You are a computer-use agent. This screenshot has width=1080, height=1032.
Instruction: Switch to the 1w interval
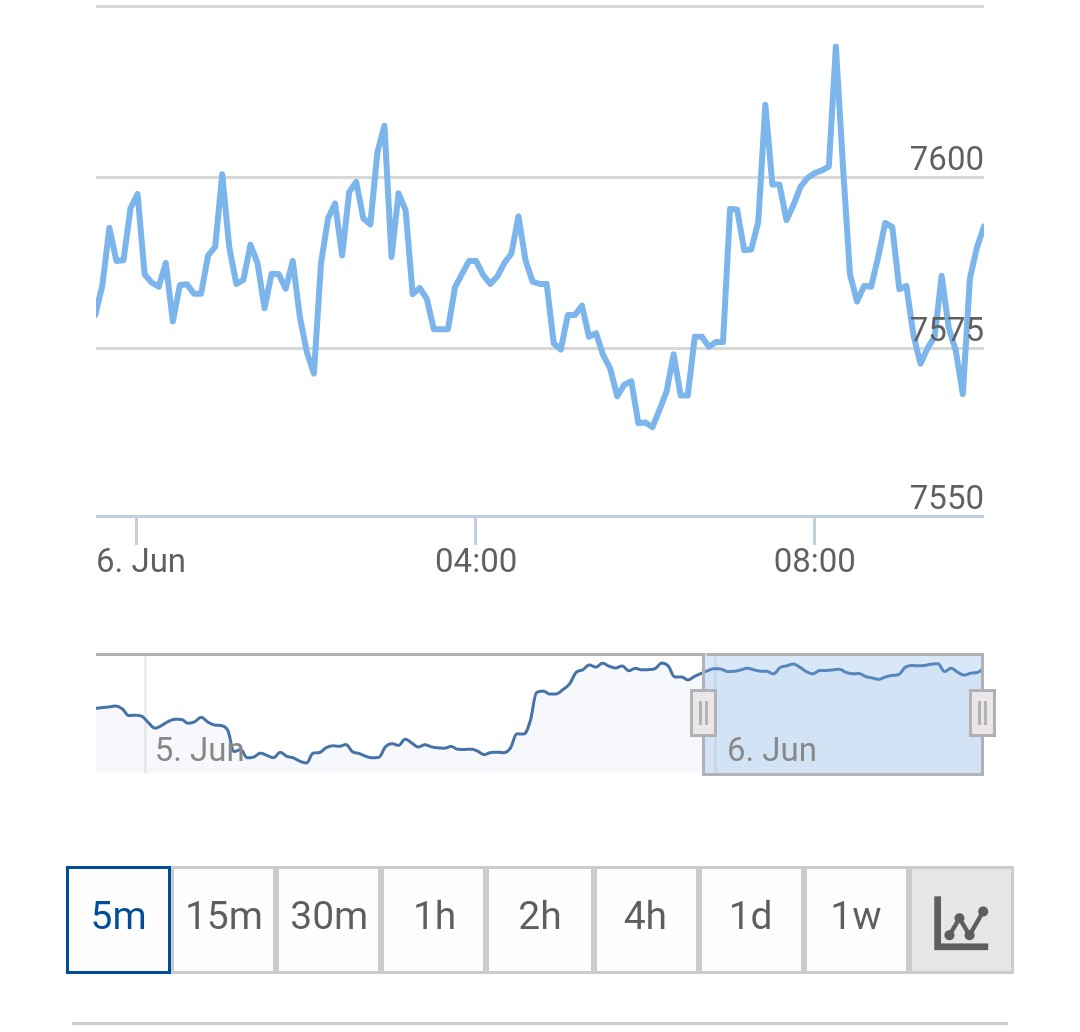pos(856,918)
